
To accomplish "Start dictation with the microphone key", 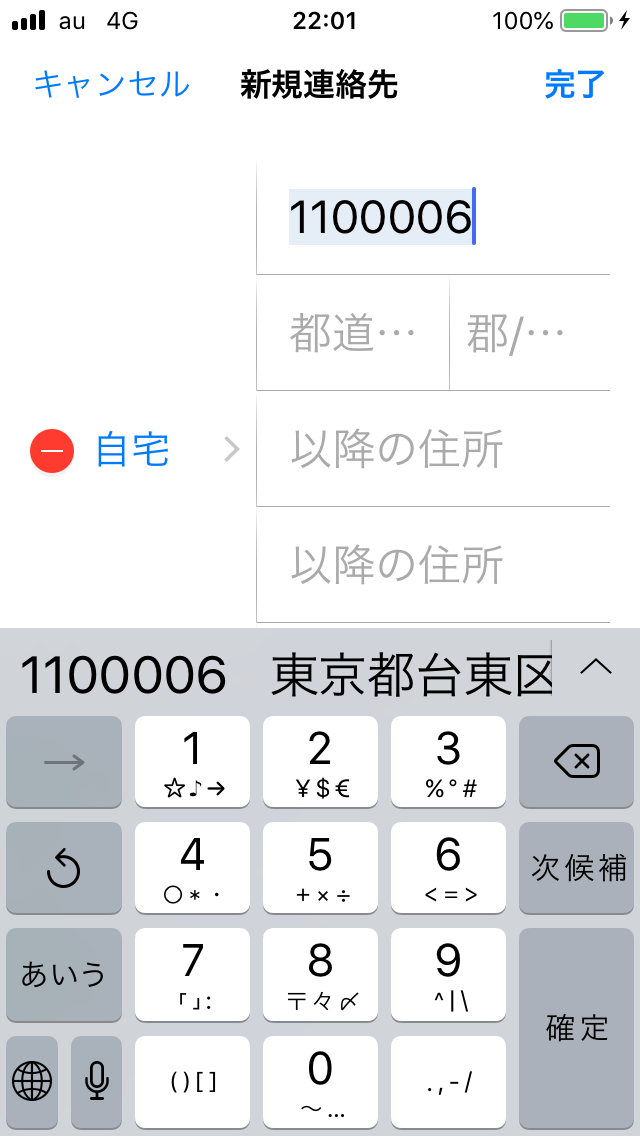I will (x=96, y=1080).
